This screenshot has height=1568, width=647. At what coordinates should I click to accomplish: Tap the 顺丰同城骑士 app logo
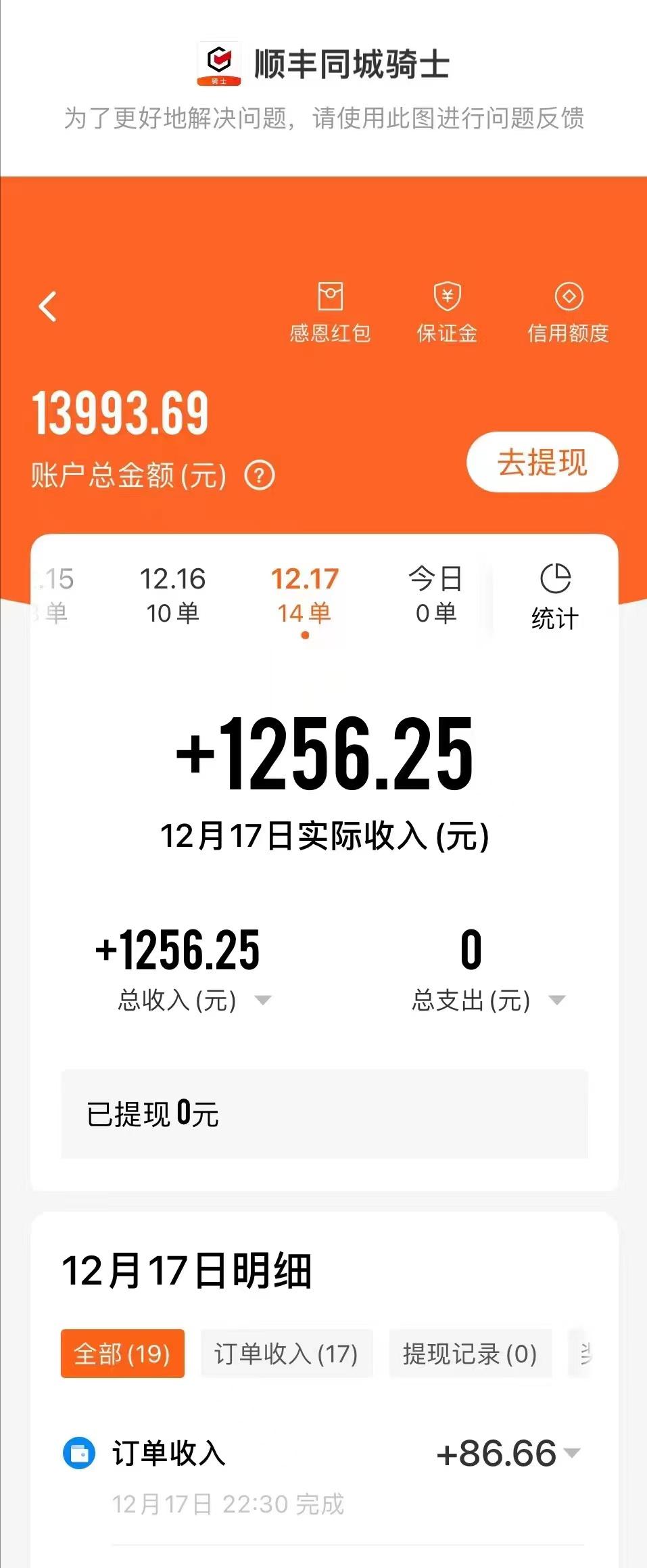(218, 64)
